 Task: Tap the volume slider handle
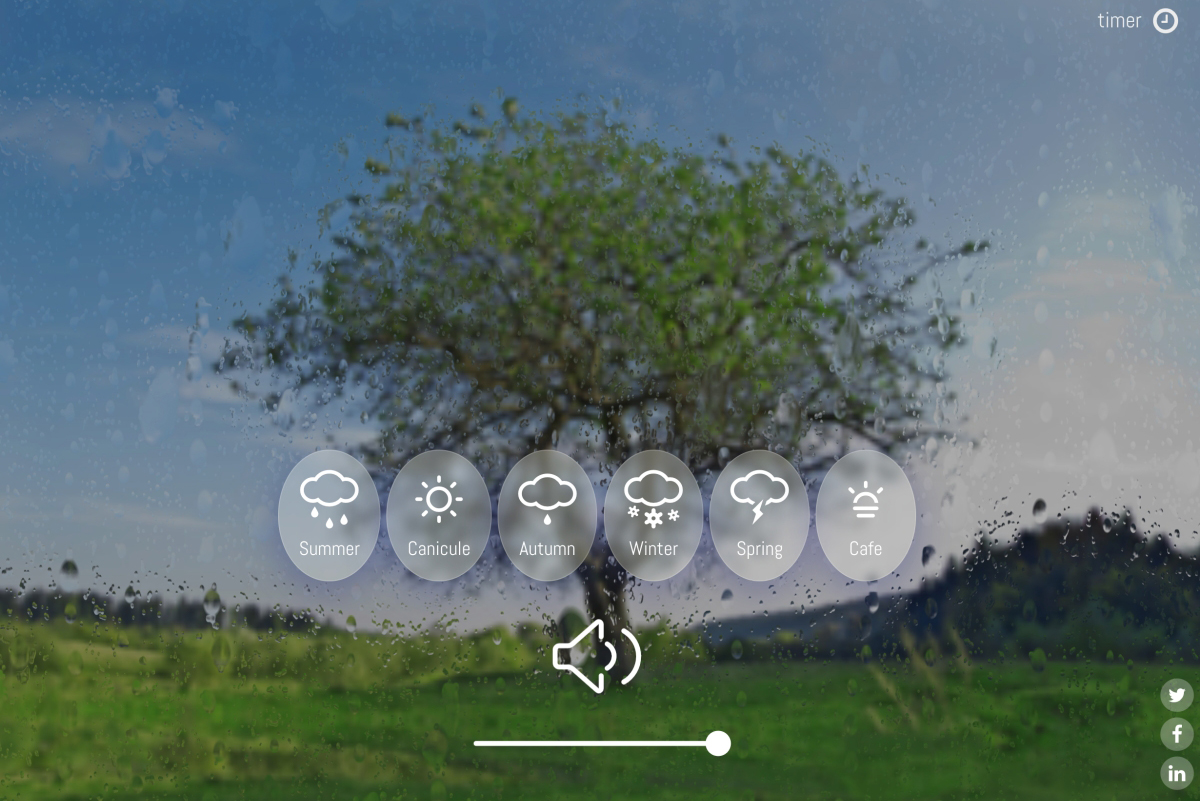click(717, 743)
